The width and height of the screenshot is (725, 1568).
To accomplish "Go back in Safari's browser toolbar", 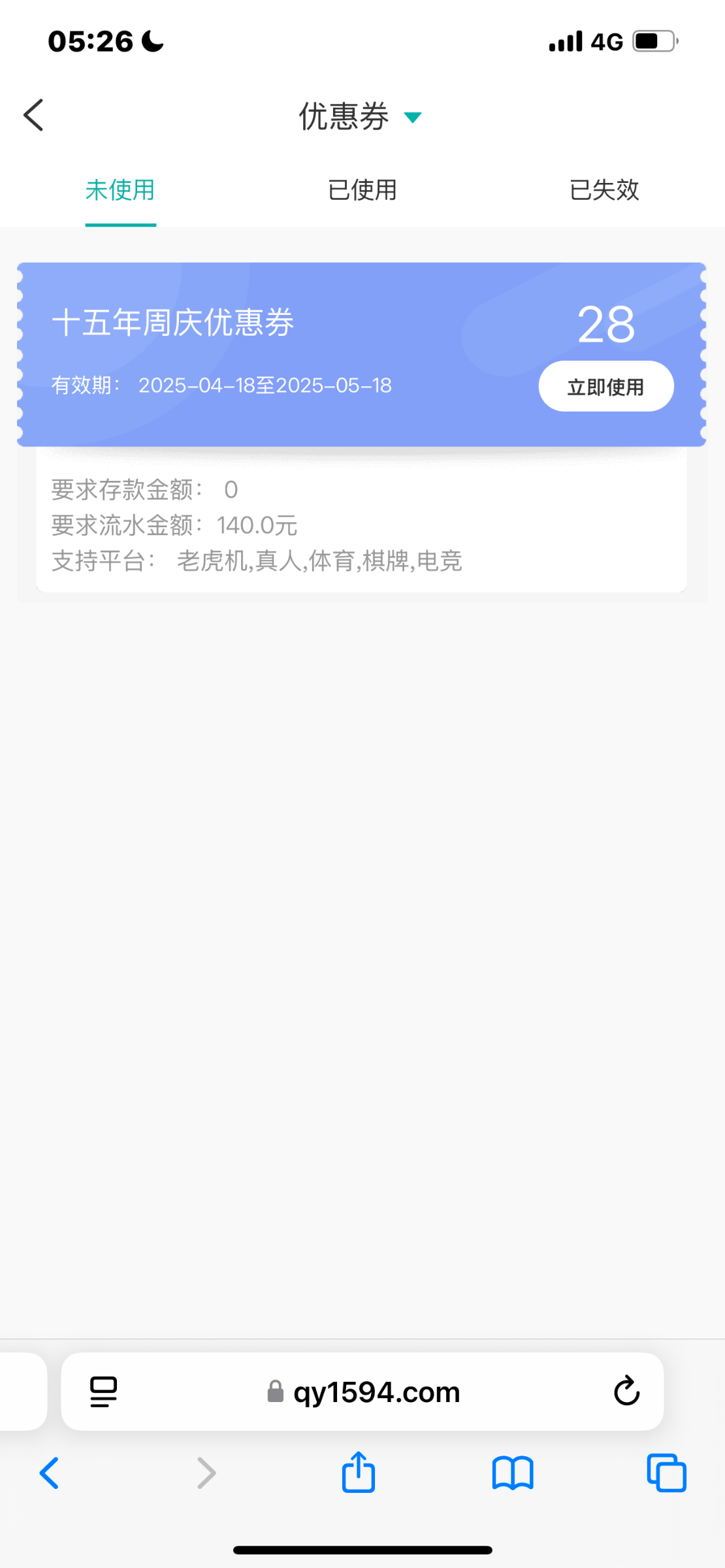I will (50, 1473).
